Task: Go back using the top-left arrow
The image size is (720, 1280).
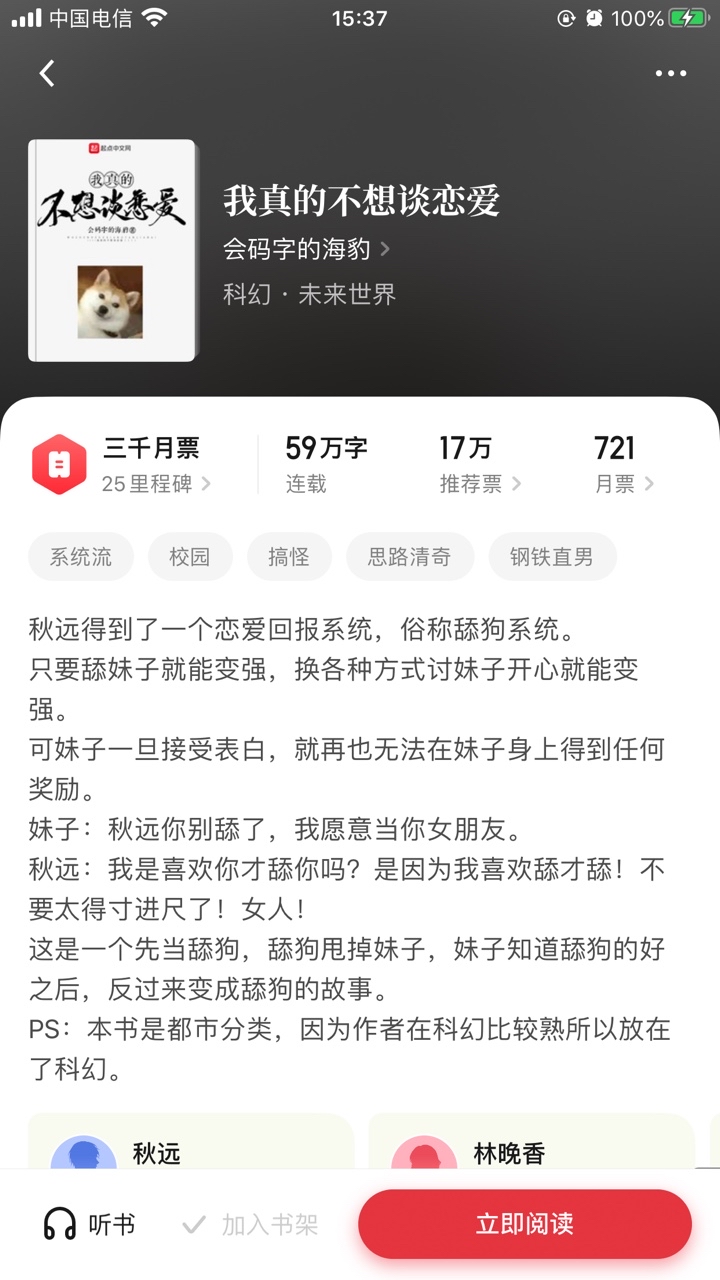Action: pyautogui.click(x=47, y=73)
